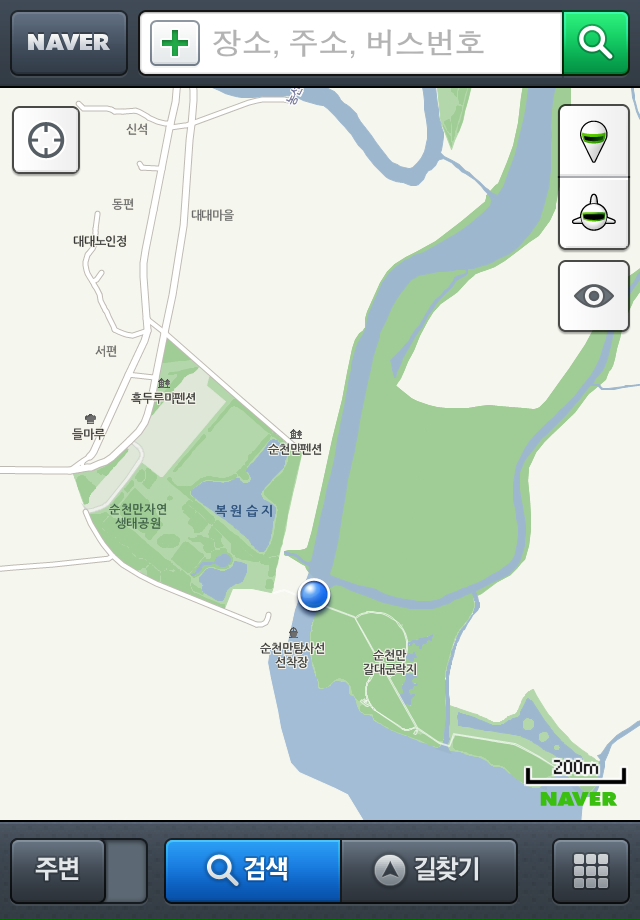
Task: Open the 주변 nearby button
Action: [58, 870]
